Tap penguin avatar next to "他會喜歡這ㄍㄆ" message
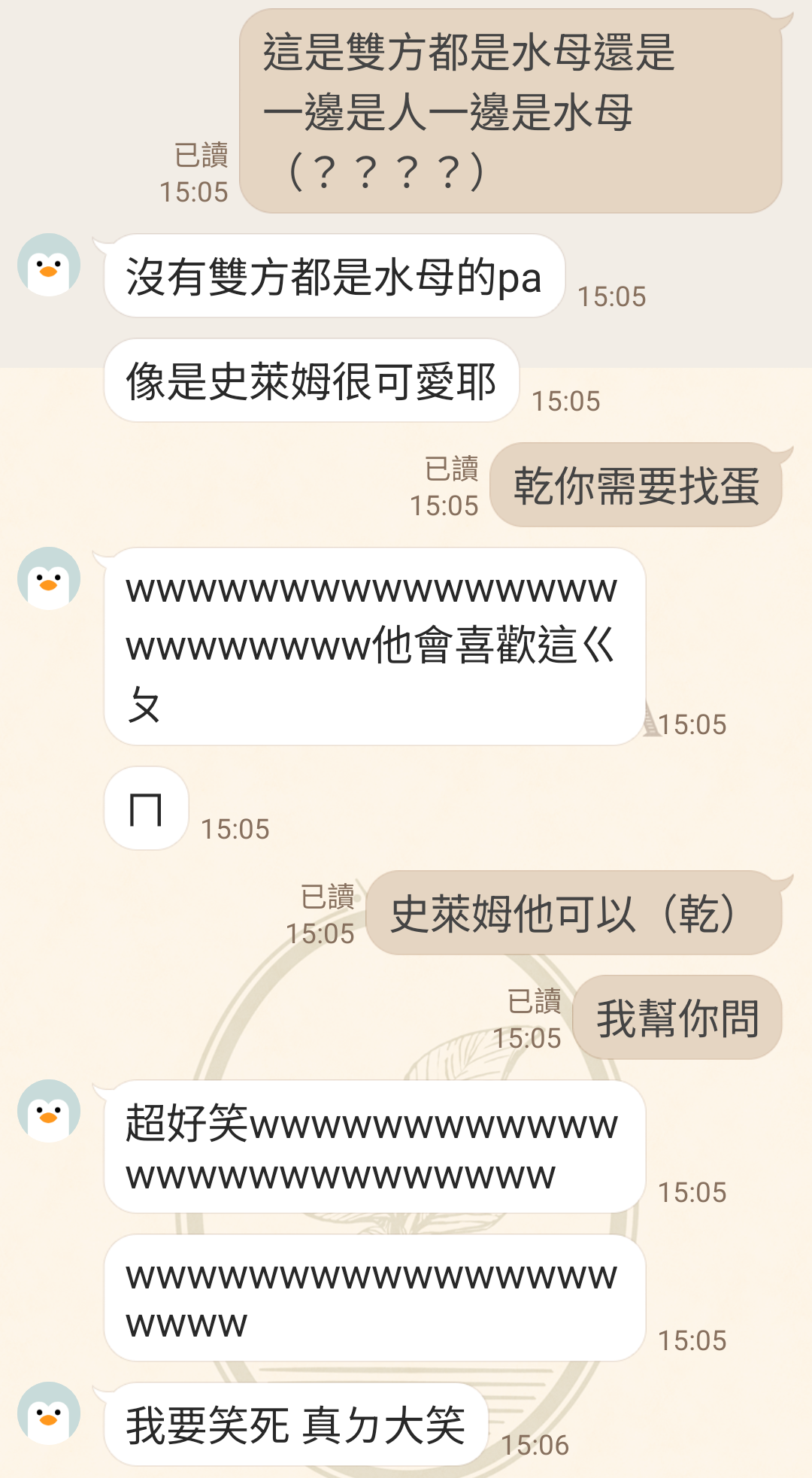The width and height of the screenshot is (812, 1478). click(x=49, y=578)
